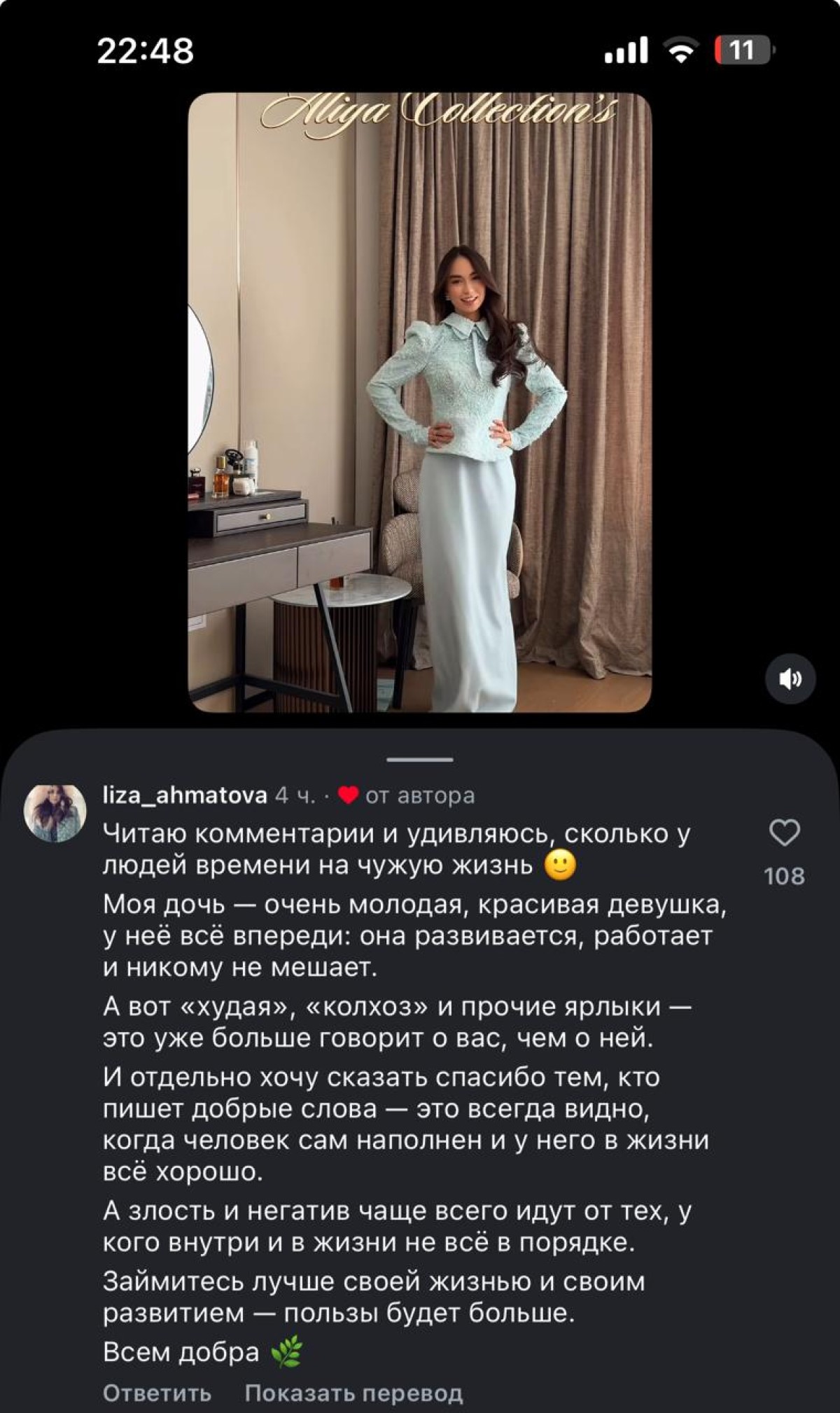Tap the comments sheet drag handle
Screen dimensions: 840x1413
[x=420, y=760]
